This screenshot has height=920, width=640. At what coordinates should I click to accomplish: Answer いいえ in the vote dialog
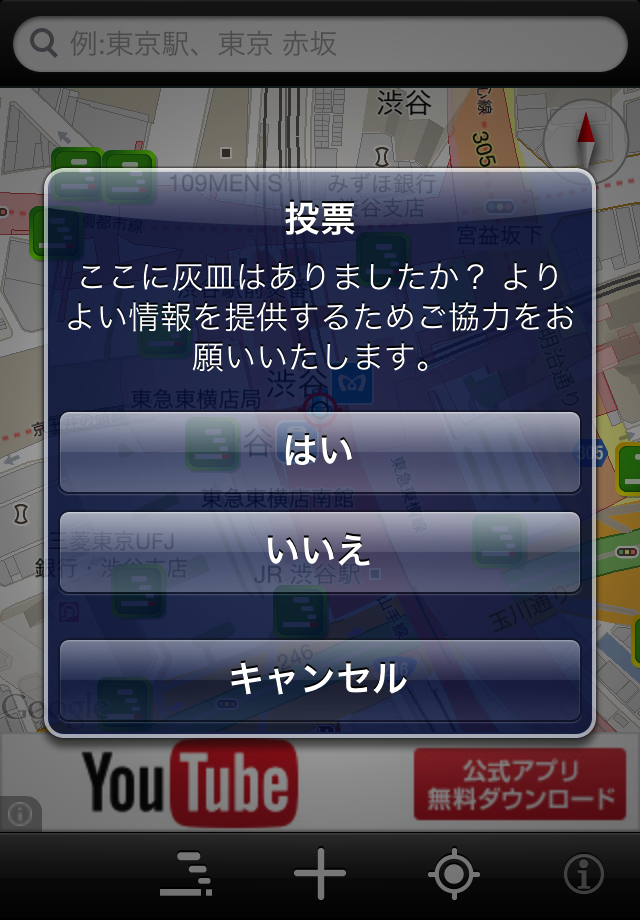click(x=320, y=552)
